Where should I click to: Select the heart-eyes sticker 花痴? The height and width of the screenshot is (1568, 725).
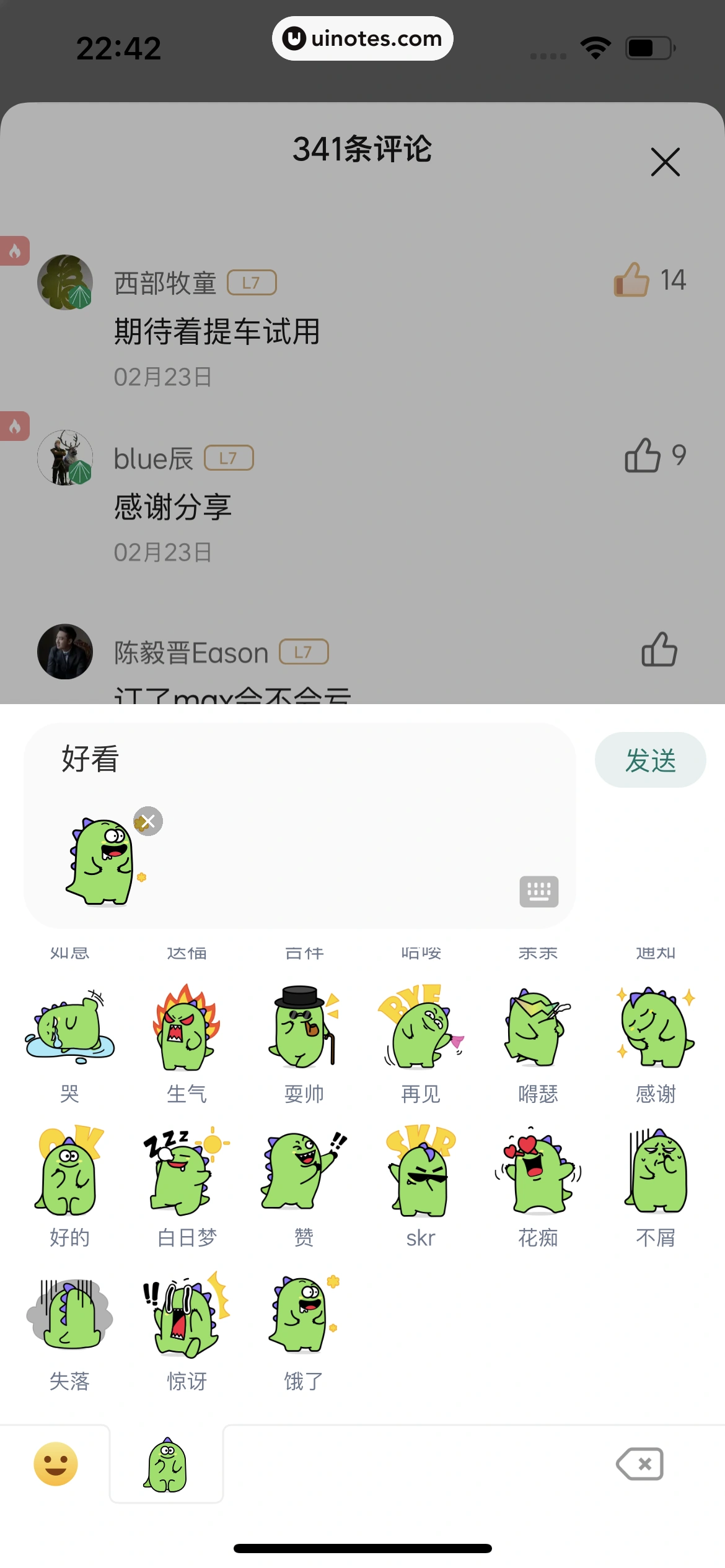point(538,1177)
